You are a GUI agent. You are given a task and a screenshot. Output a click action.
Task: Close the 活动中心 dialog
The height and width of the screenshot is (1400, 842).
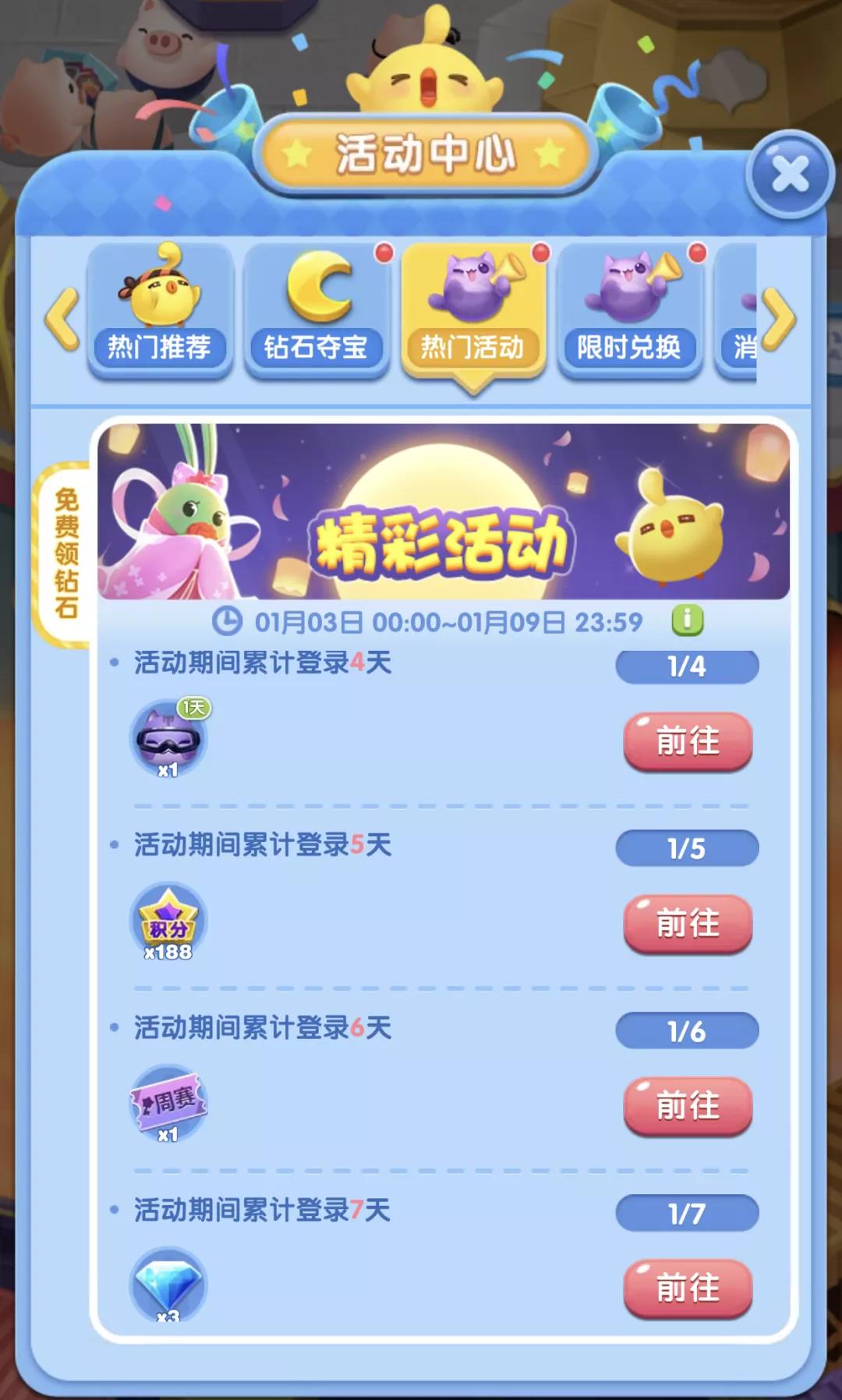point(790,174)
